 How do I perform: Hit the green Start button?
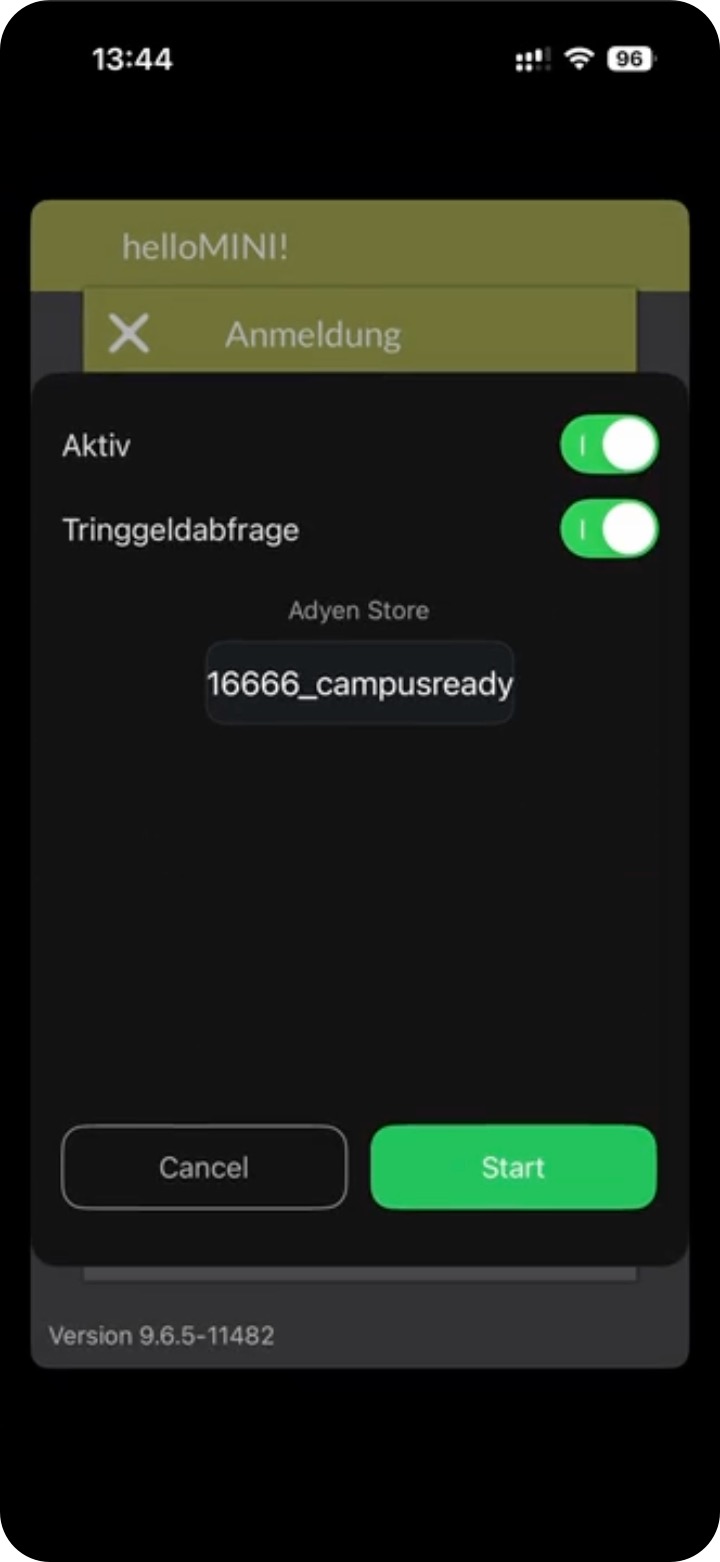click(x=513, y=1167)
